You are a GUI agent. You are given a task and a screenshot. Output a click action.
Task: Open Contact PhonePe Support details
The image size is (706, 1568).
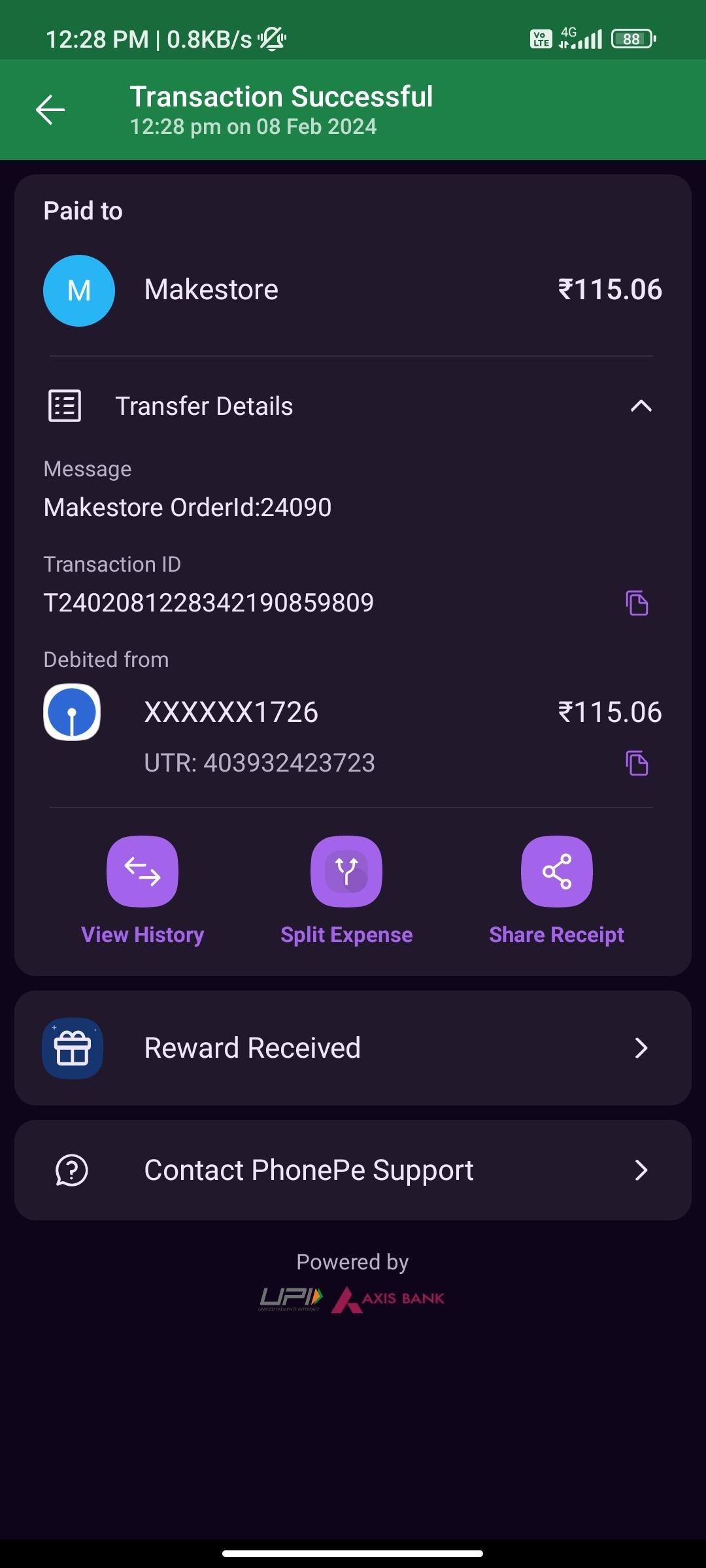pos(642,1169)
